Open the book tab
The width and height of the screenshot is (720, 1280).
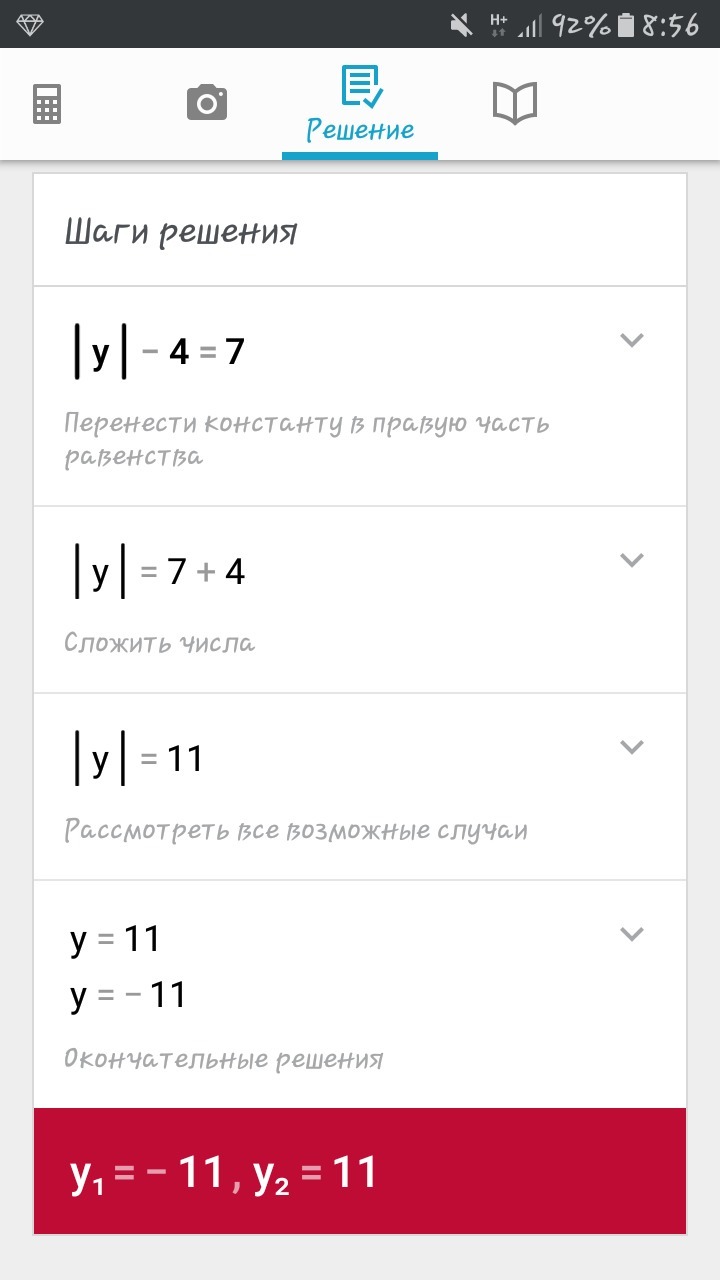515,103
